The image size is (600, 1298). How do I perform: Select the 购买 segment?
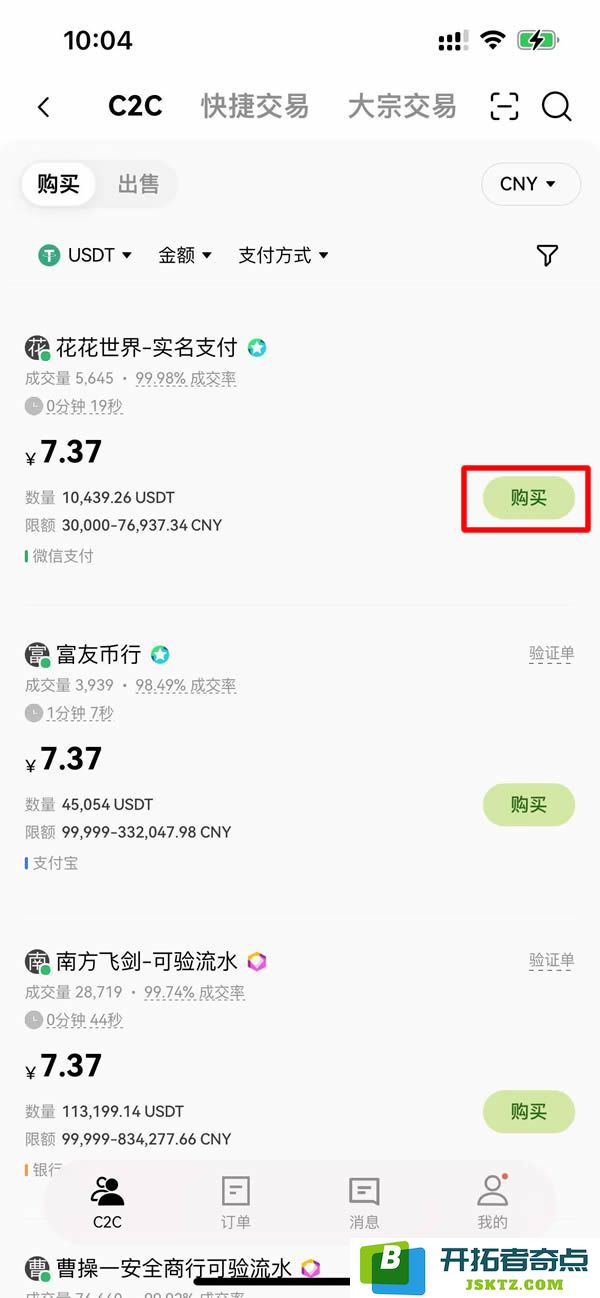click(58, 184)
